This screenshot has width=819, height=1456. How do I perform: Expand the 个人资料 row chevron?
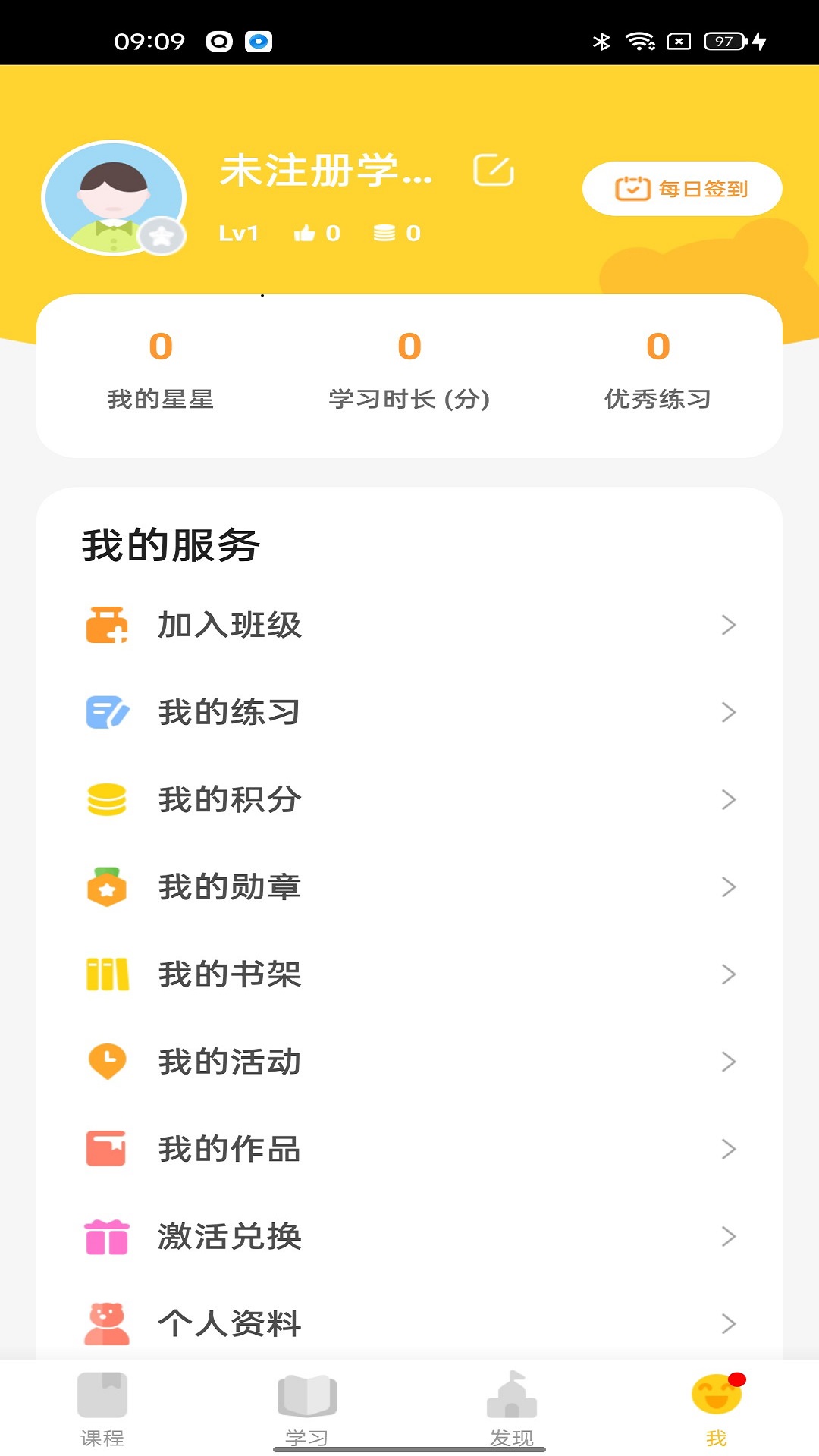729,1323
